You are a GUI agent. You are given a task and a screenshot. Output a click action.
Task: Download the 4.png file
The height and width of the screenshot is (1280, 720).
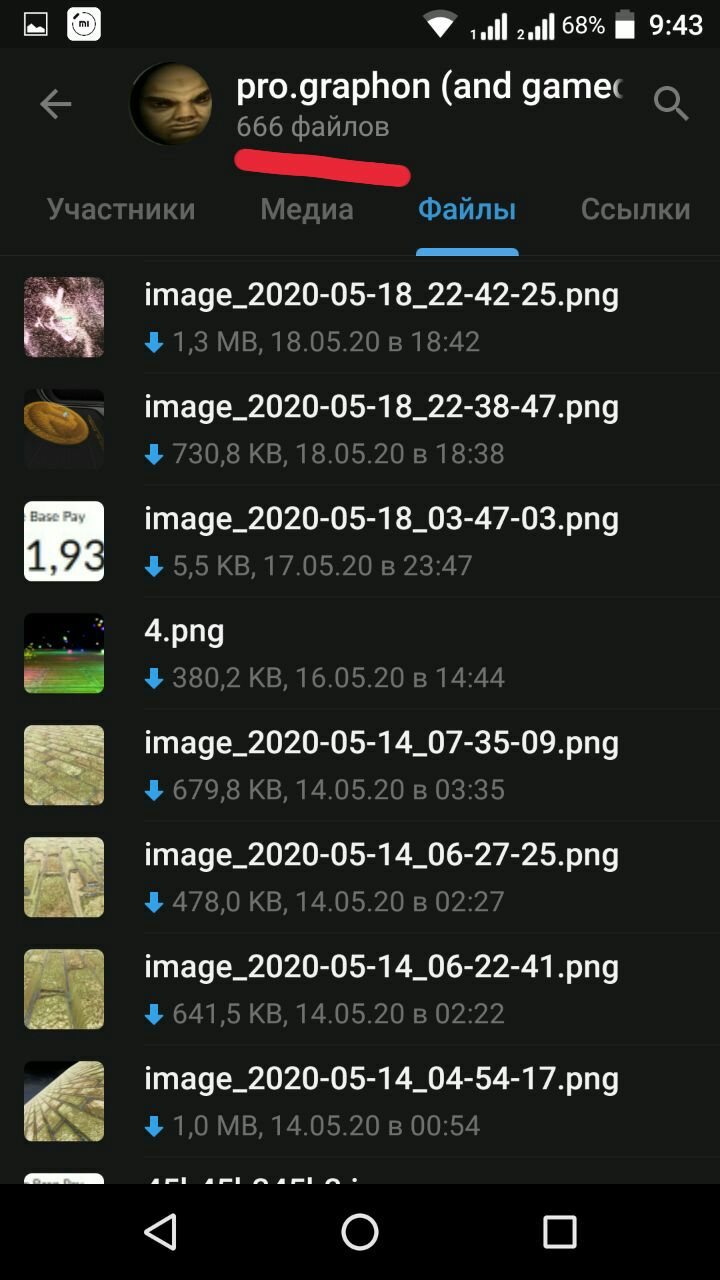[x=154, y=679]
